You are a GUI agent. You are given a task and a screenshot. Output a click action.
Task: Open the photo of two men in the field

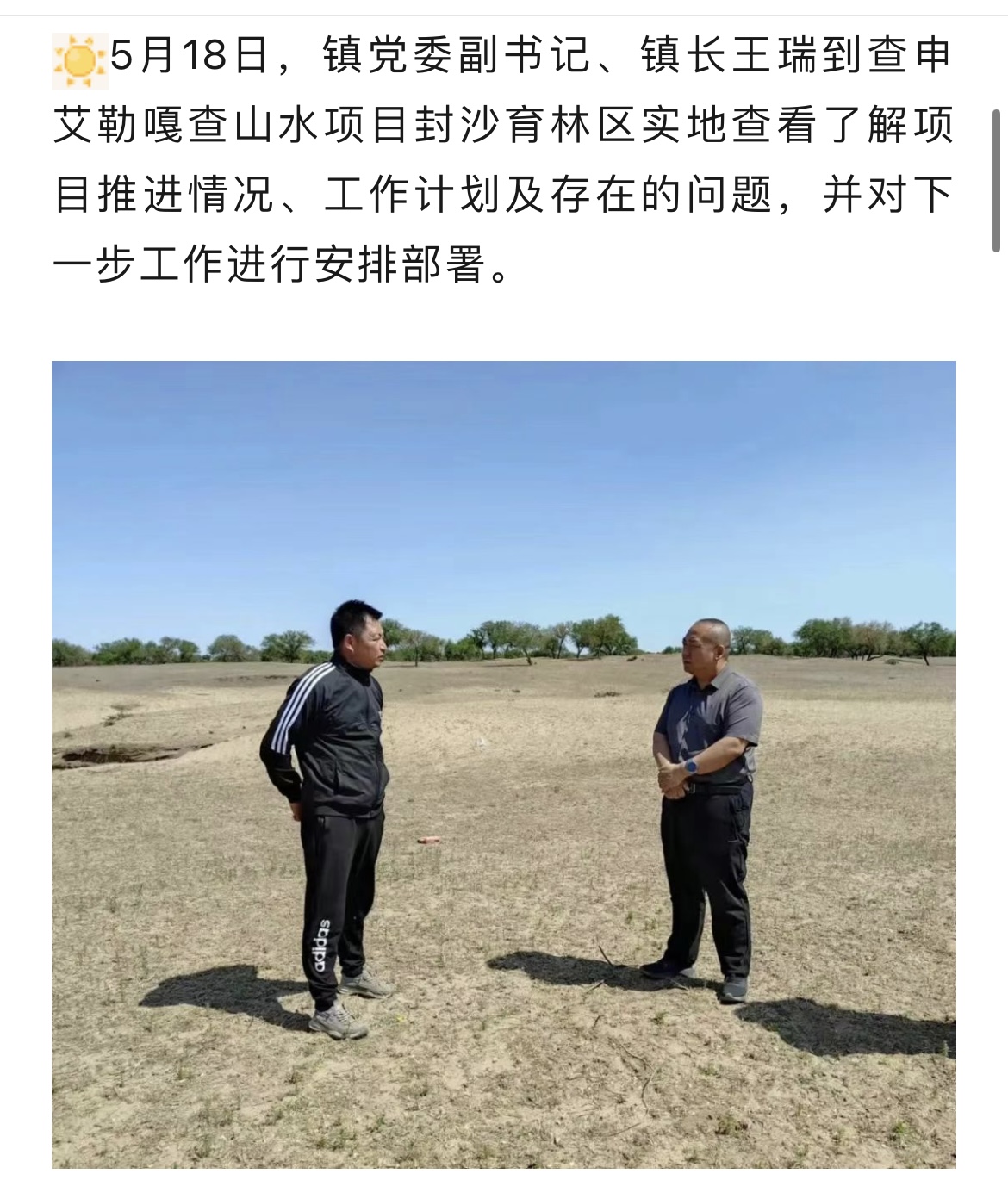tap(504, 764)
